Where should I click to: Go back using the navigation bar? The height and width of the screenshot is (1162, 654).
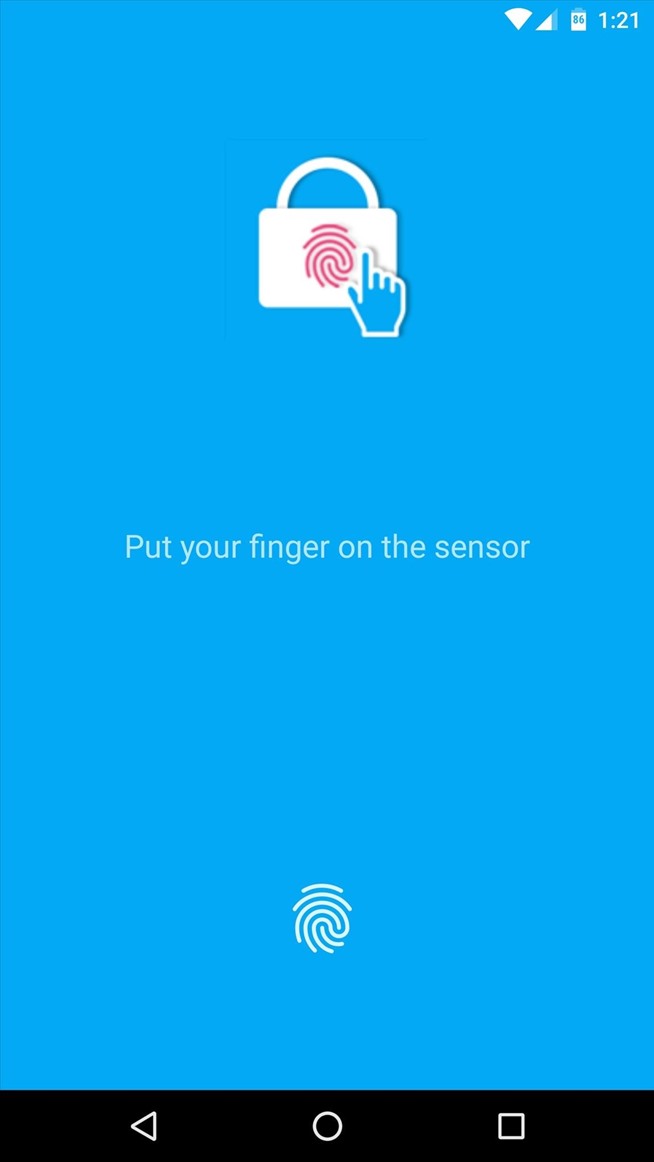pos(144,1126)
